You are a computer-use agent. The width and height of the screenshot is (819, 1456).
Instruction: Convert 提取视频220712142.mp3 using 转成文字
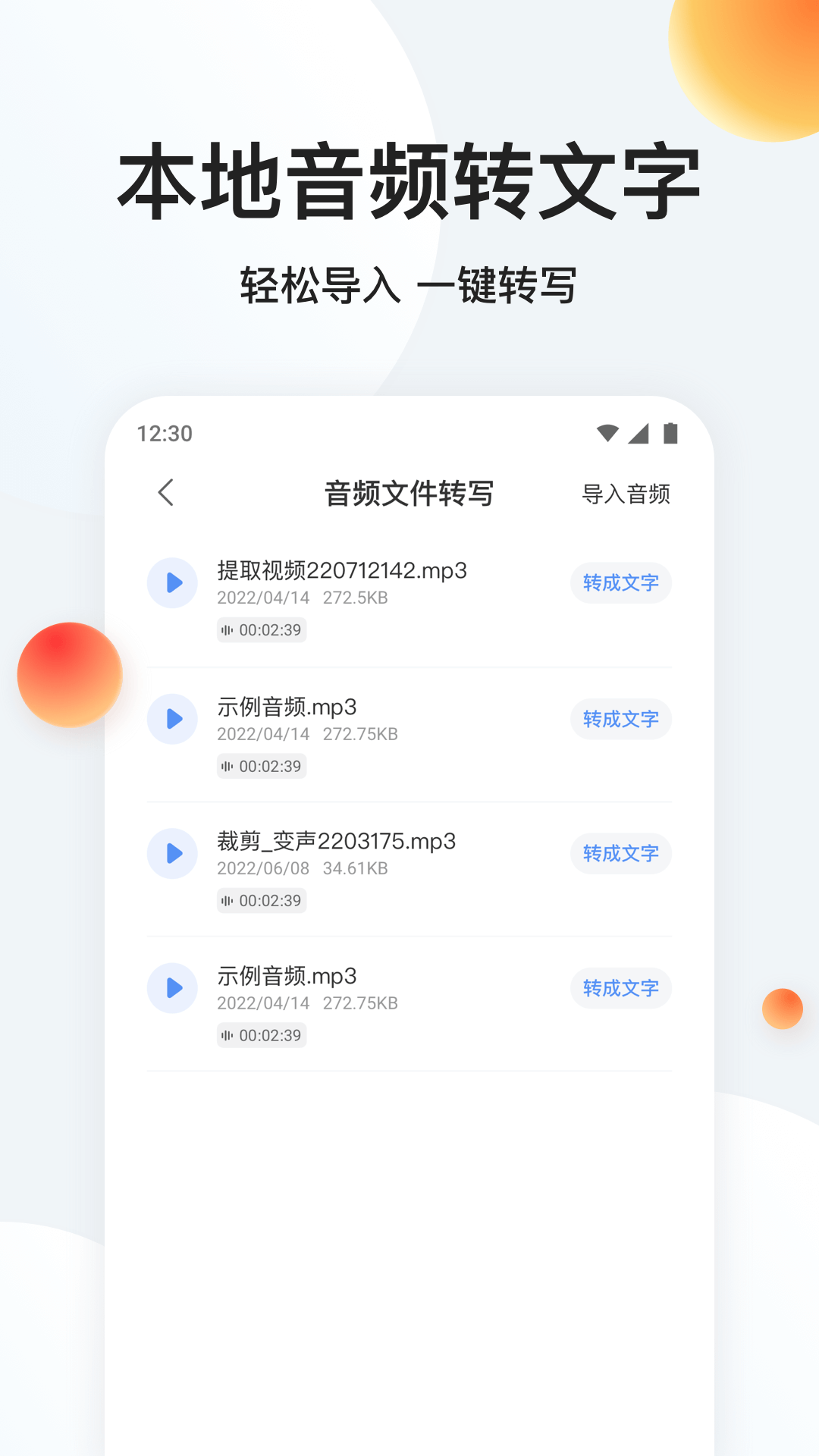pyautogui.click(x=620, y=583)
